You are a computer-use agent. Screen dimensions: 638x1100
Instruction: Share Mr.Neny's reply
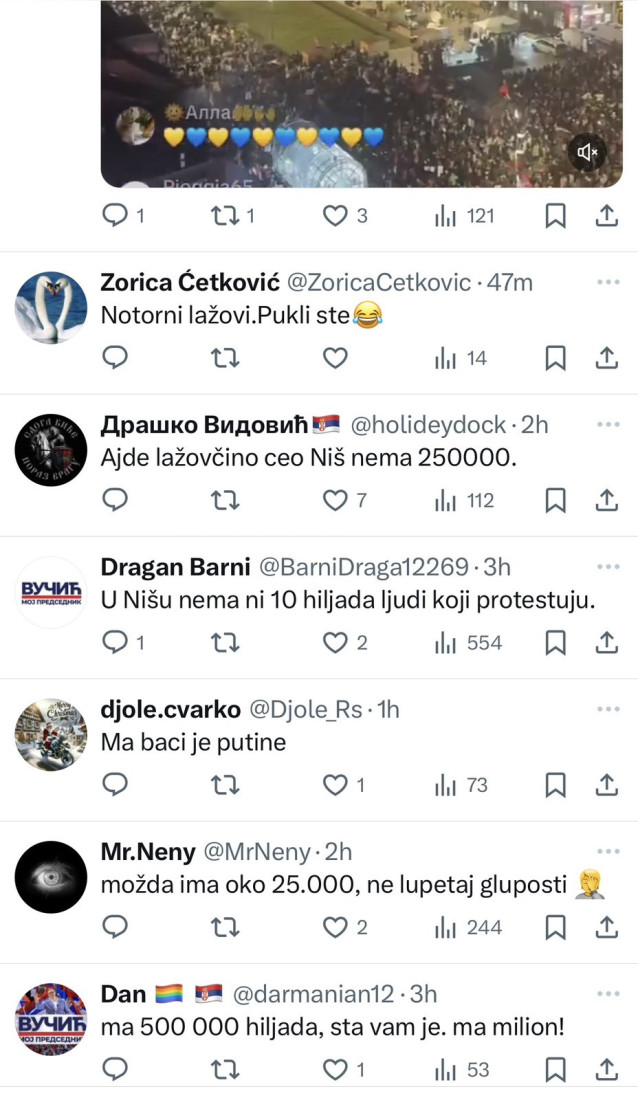[x=606, y=928]
